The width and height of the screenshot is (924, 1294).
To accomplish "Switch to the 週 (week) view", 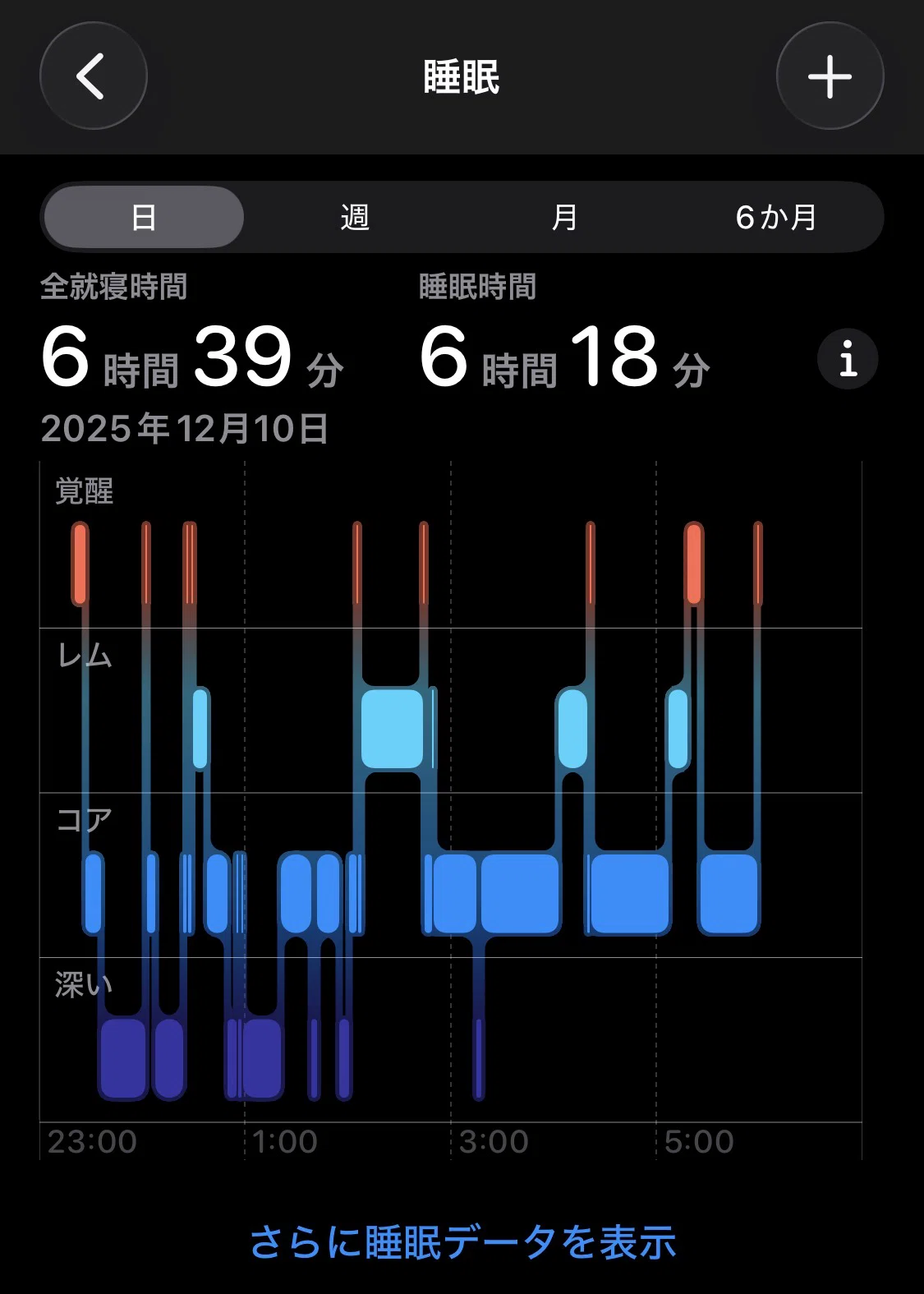I will tap(355, 217).
